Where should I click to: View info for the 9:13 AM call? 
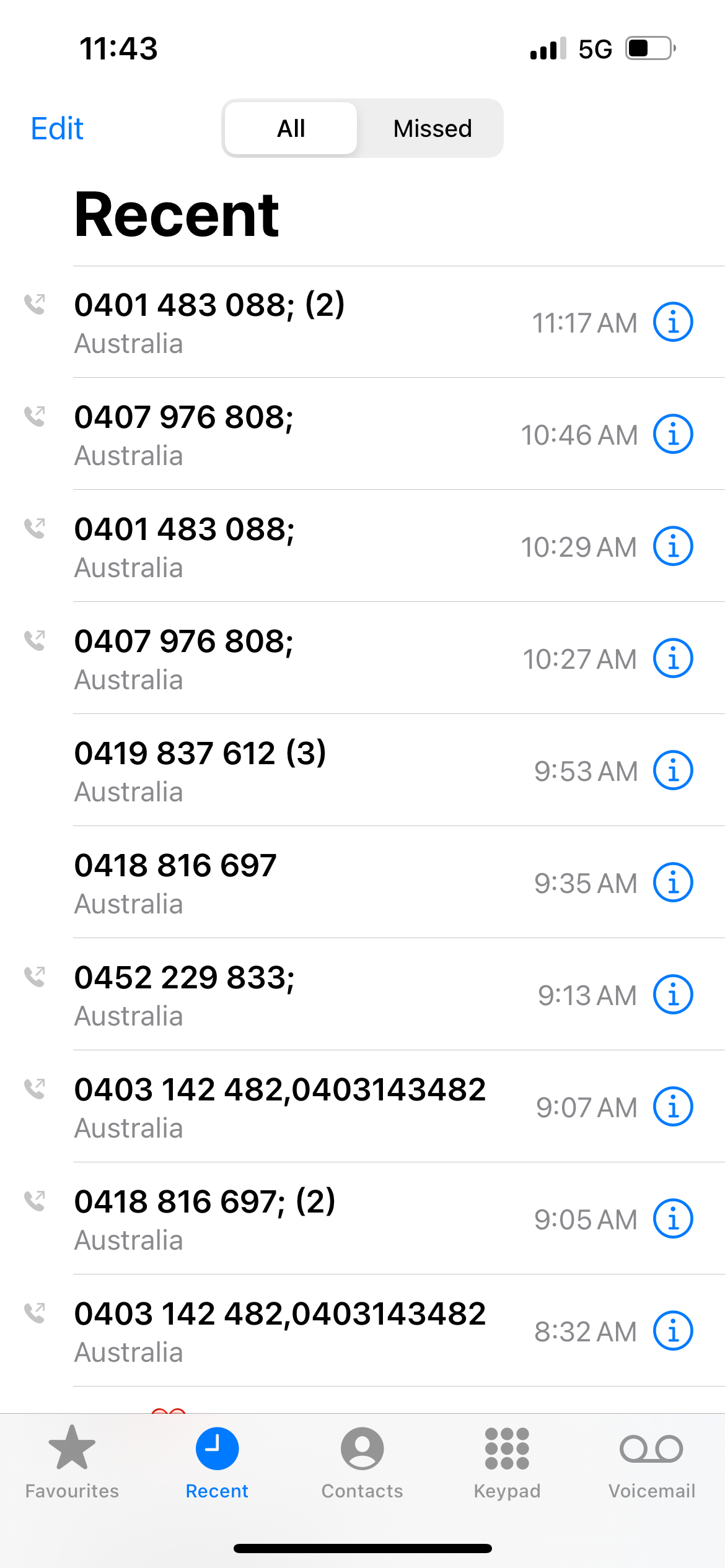673,995
